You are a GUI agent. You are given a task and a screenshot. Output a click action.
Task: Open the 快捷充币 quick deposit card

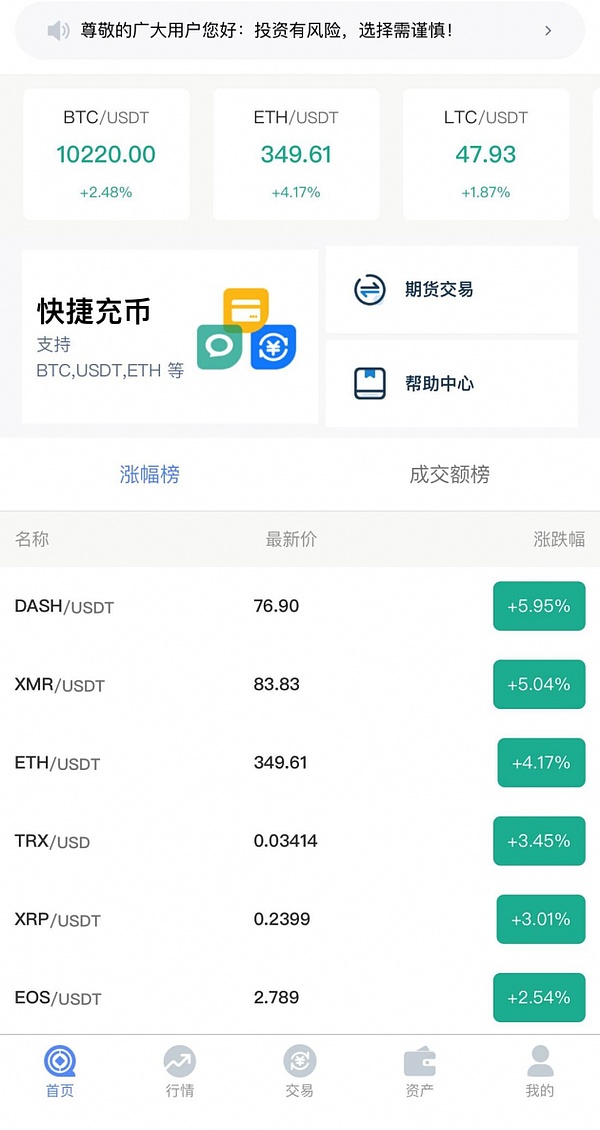tap(170, 337)
